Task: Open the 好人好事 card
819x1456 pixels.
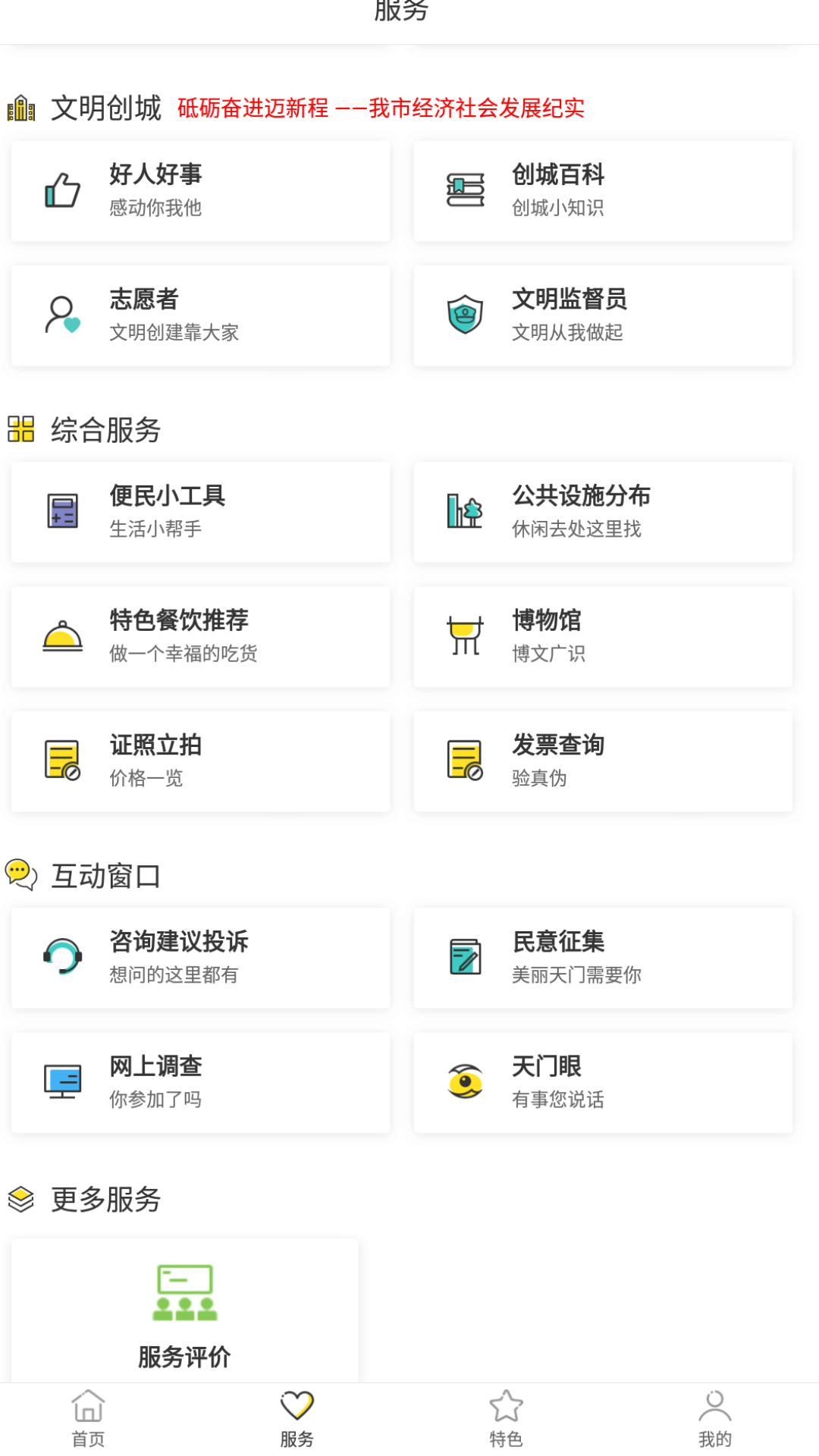Action: tap(200, 190)
